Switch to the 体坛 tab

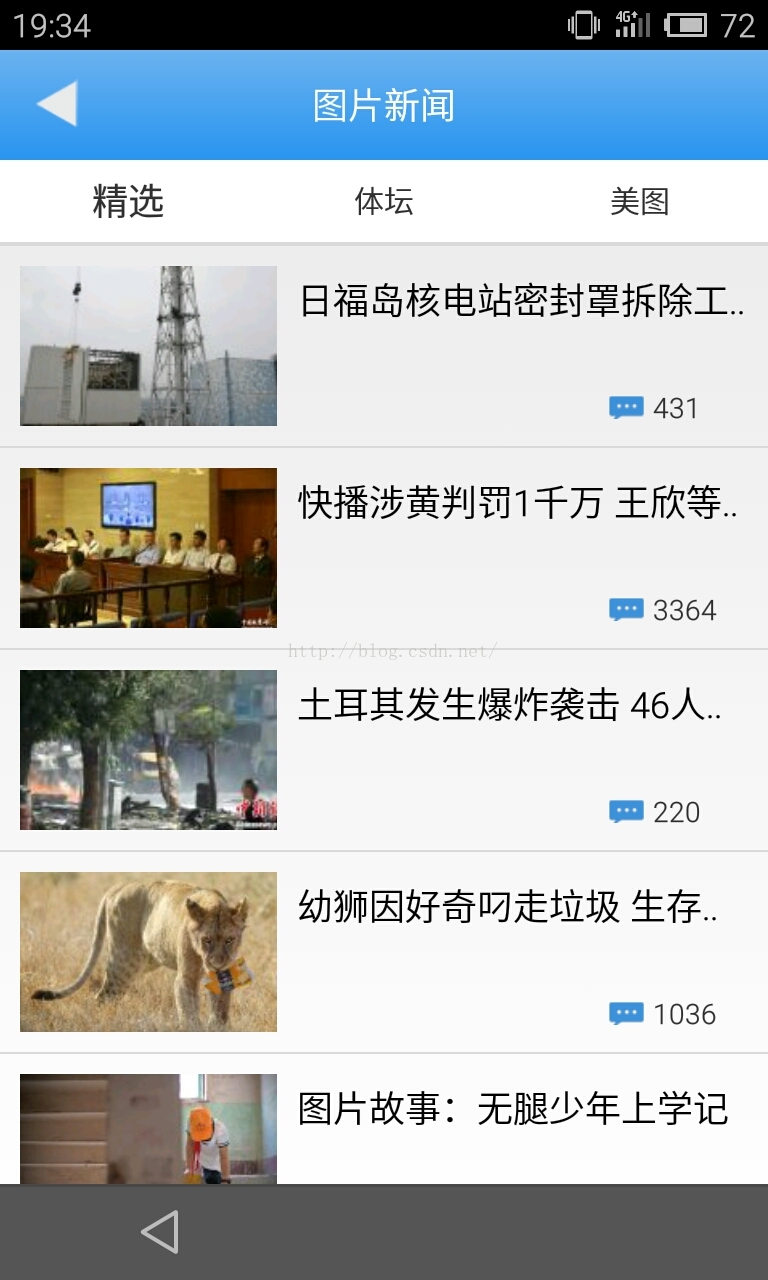tap(384, 202)
